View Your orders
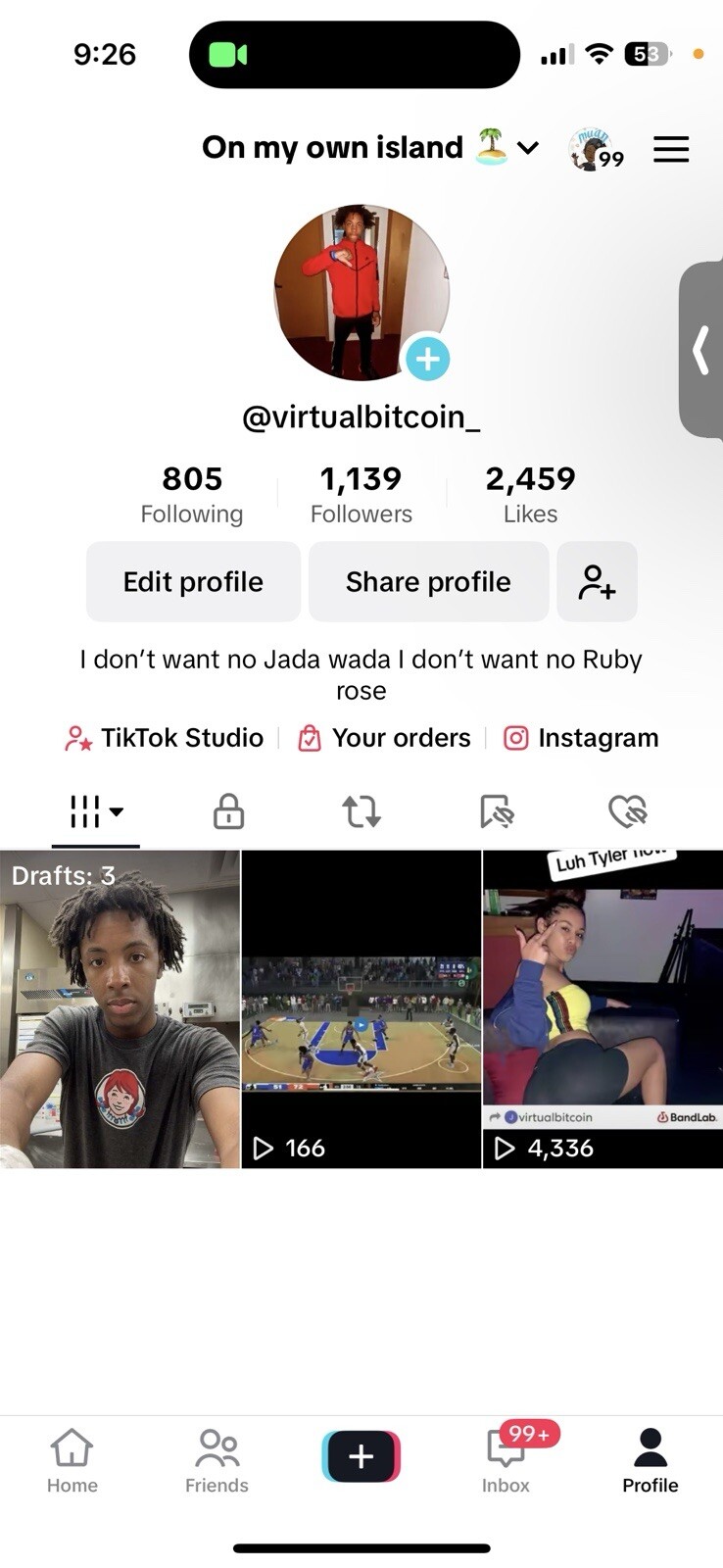 (384, 738)
